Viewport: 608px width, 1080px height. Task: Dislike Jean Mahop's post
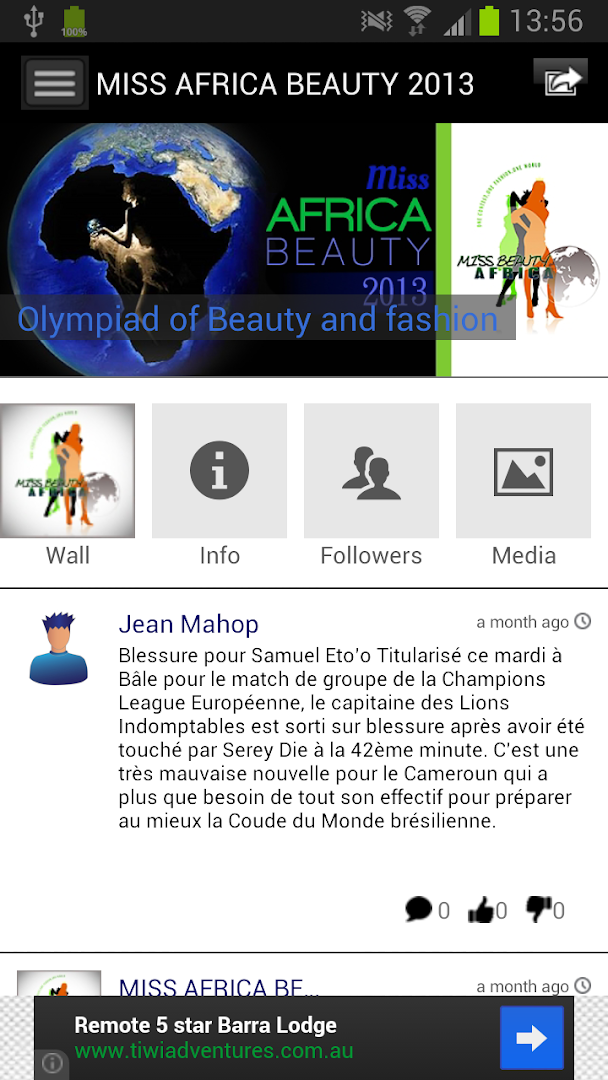(539, 909)
